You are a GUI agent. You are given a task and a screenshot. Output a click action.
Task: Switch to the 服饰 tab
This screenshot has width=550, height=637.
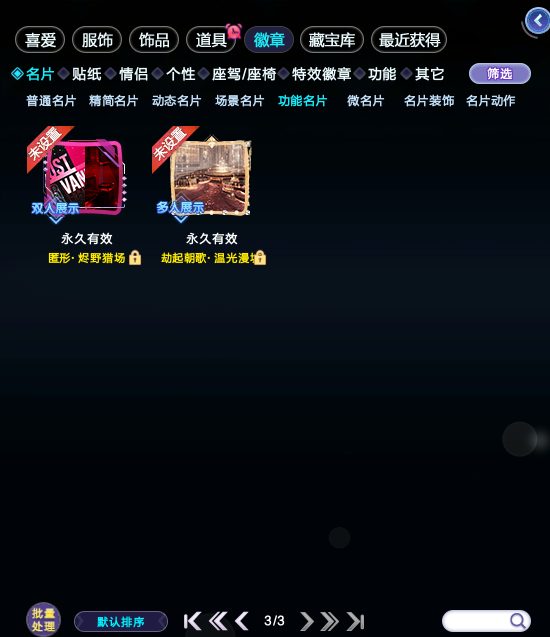pyautogui.click(x=97, y=40)
